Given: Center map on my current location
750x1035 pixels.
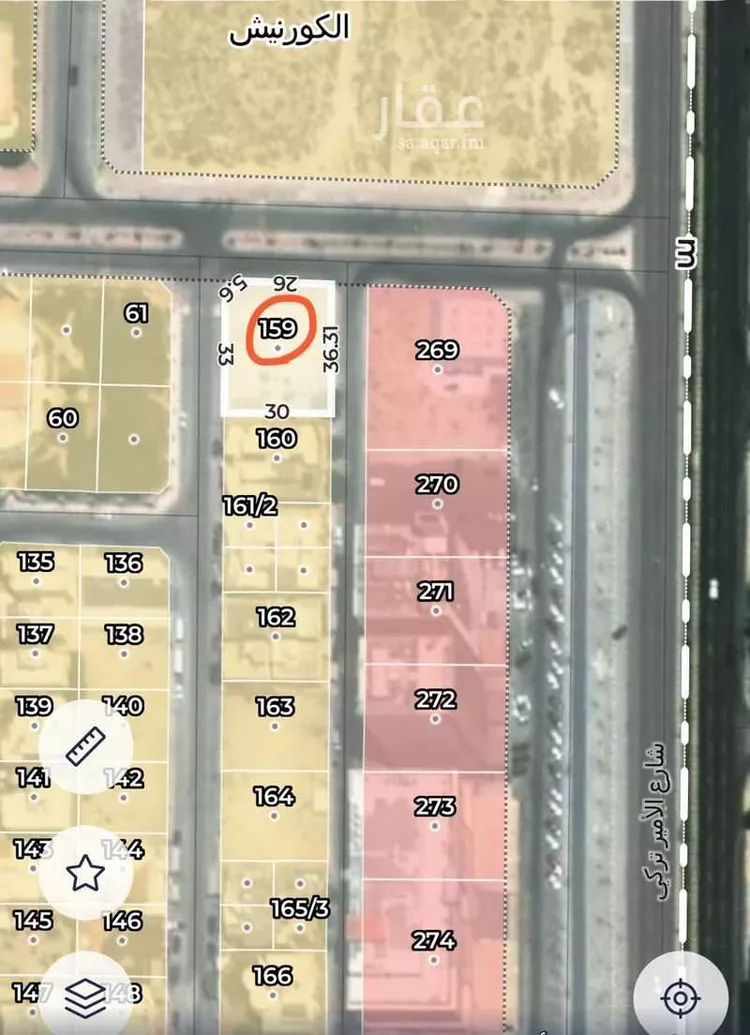Looking at the screenshot, I should pyautogui.click(x=681, y=996).
